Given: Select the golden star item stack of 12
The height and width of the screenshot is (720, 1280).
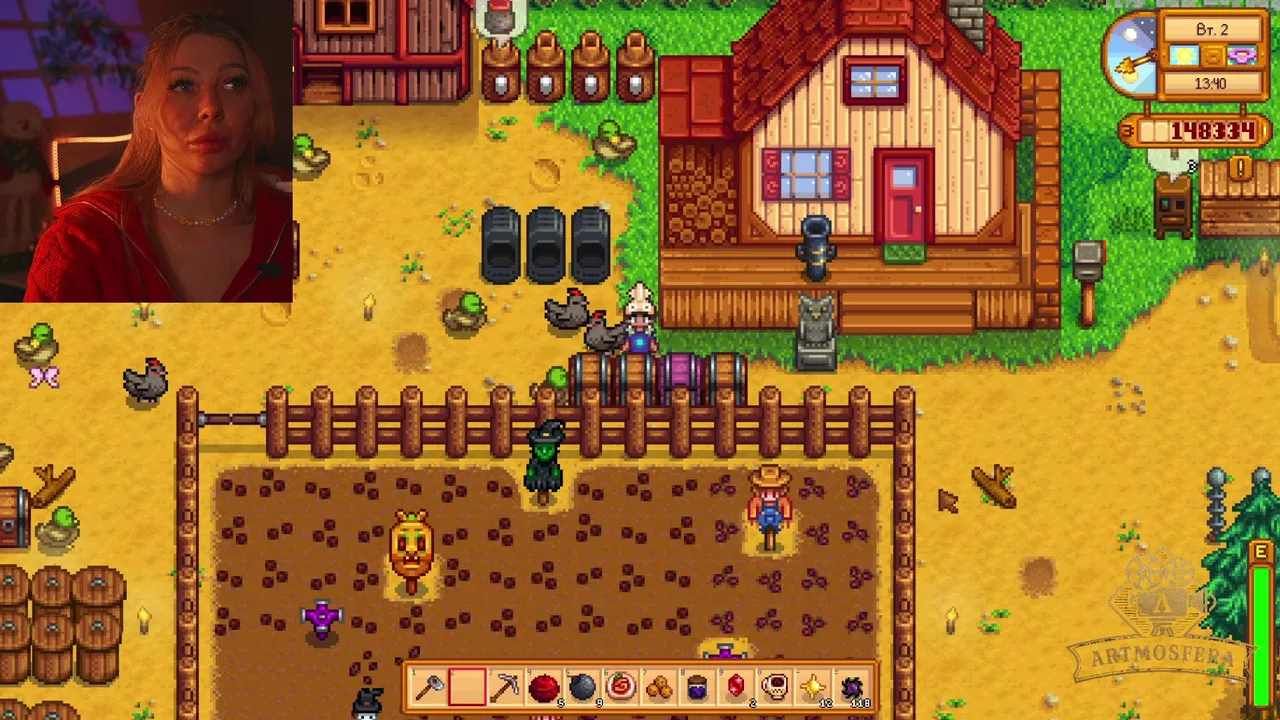Looking at the screenshot, I should coord(814,688).
